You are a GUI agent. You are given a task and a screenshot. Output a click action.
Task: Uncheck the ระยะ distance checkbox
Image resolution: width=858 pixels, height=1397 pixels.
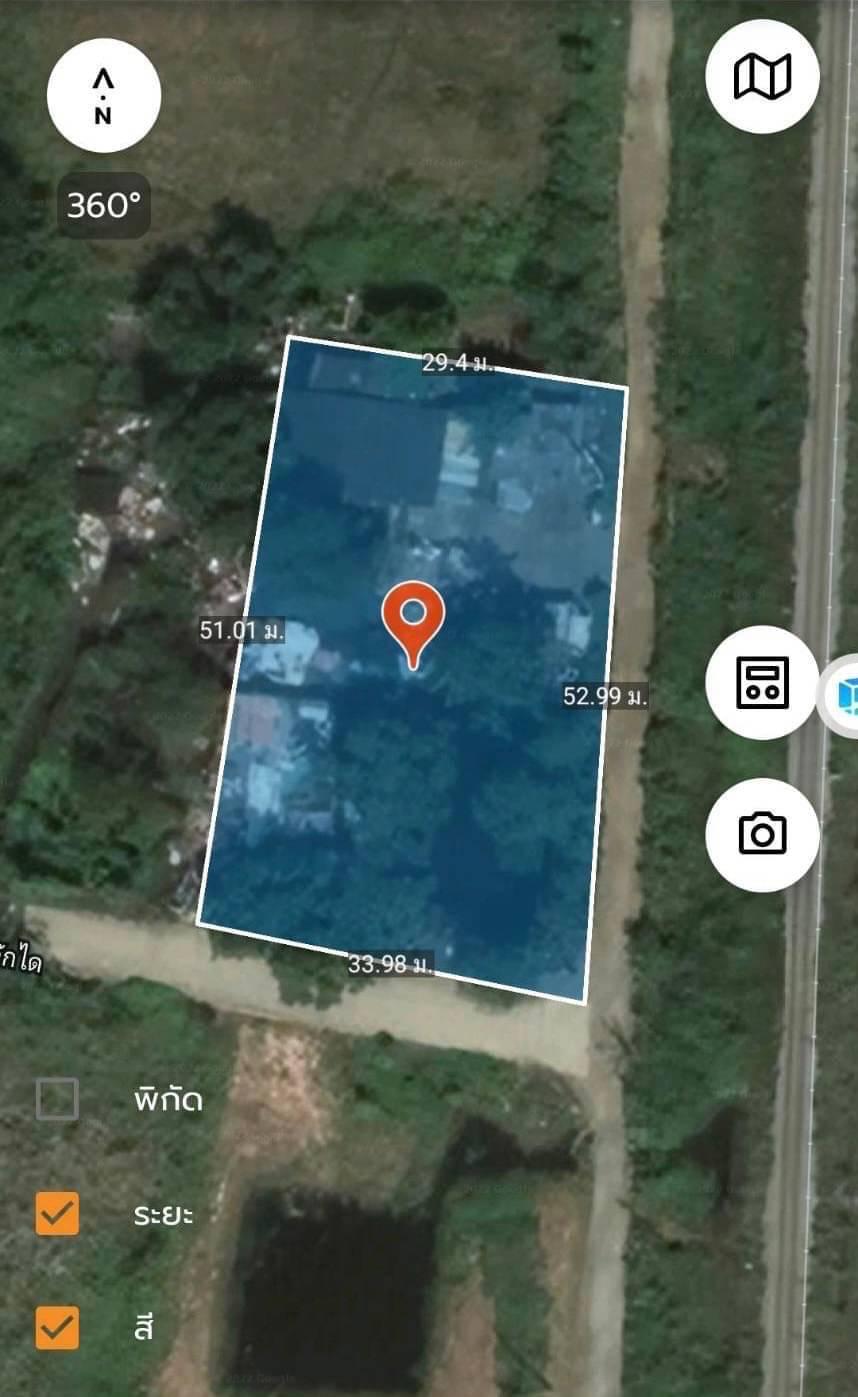click(x=57, y=1214)
